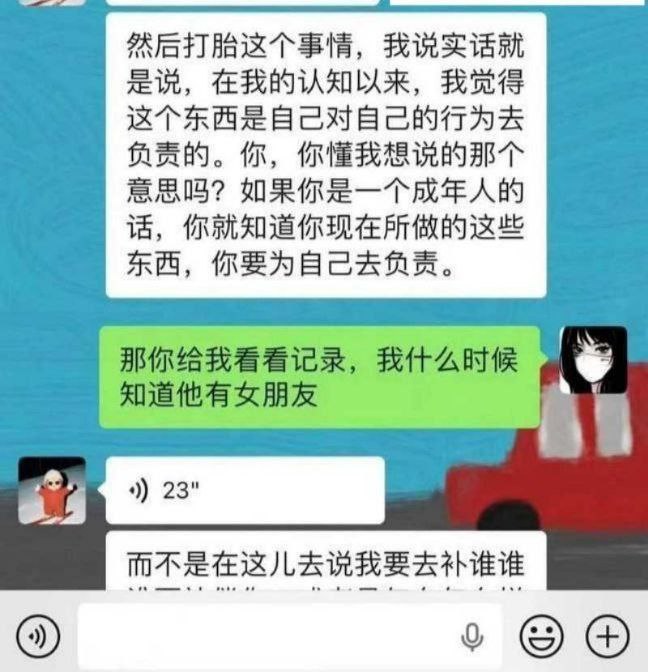Screen dimensions: 648x672
Task: Open the plus attachments menu
Action: 606,634
